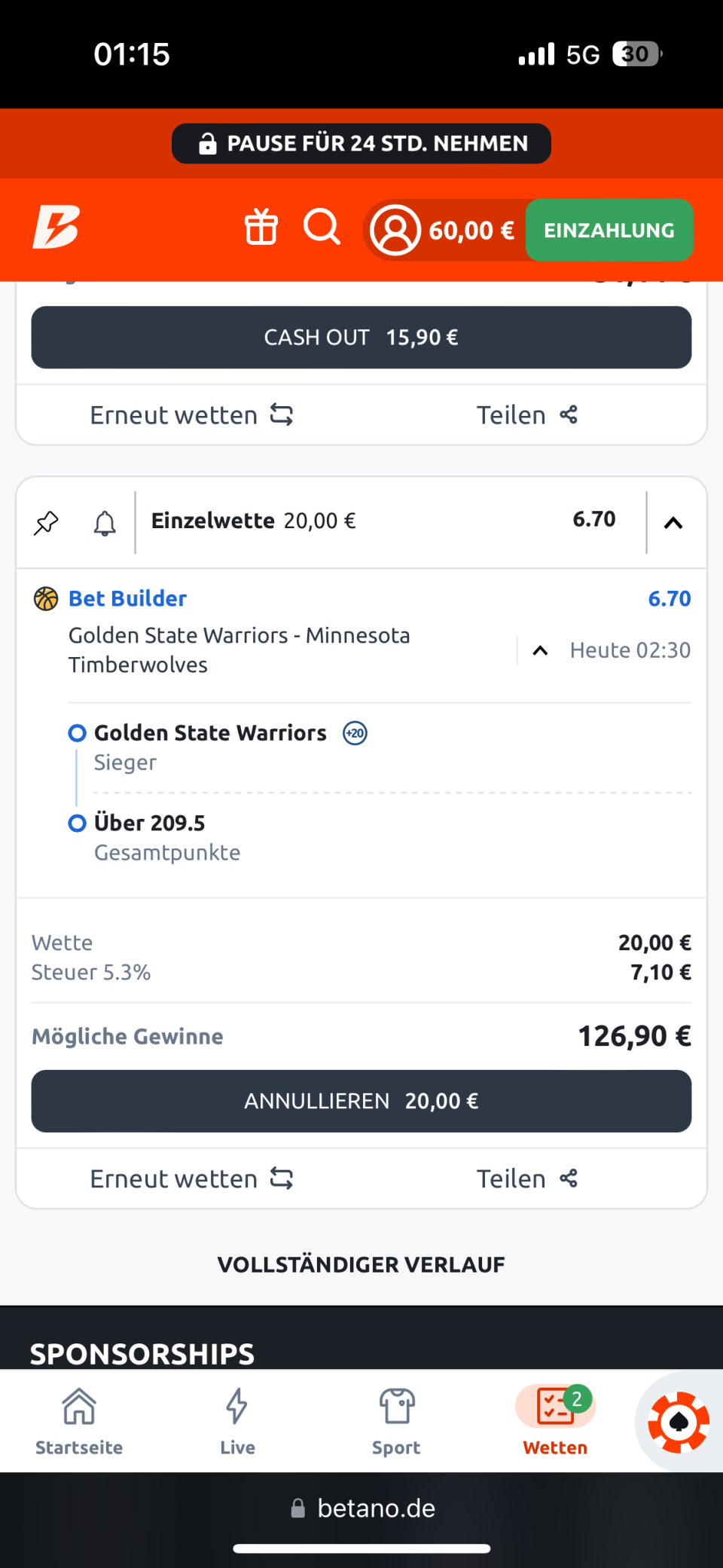Tap the Pause für 24 Std. nehmen button
The height and width of the screenshot is (1568, 723).
[361, 143]
